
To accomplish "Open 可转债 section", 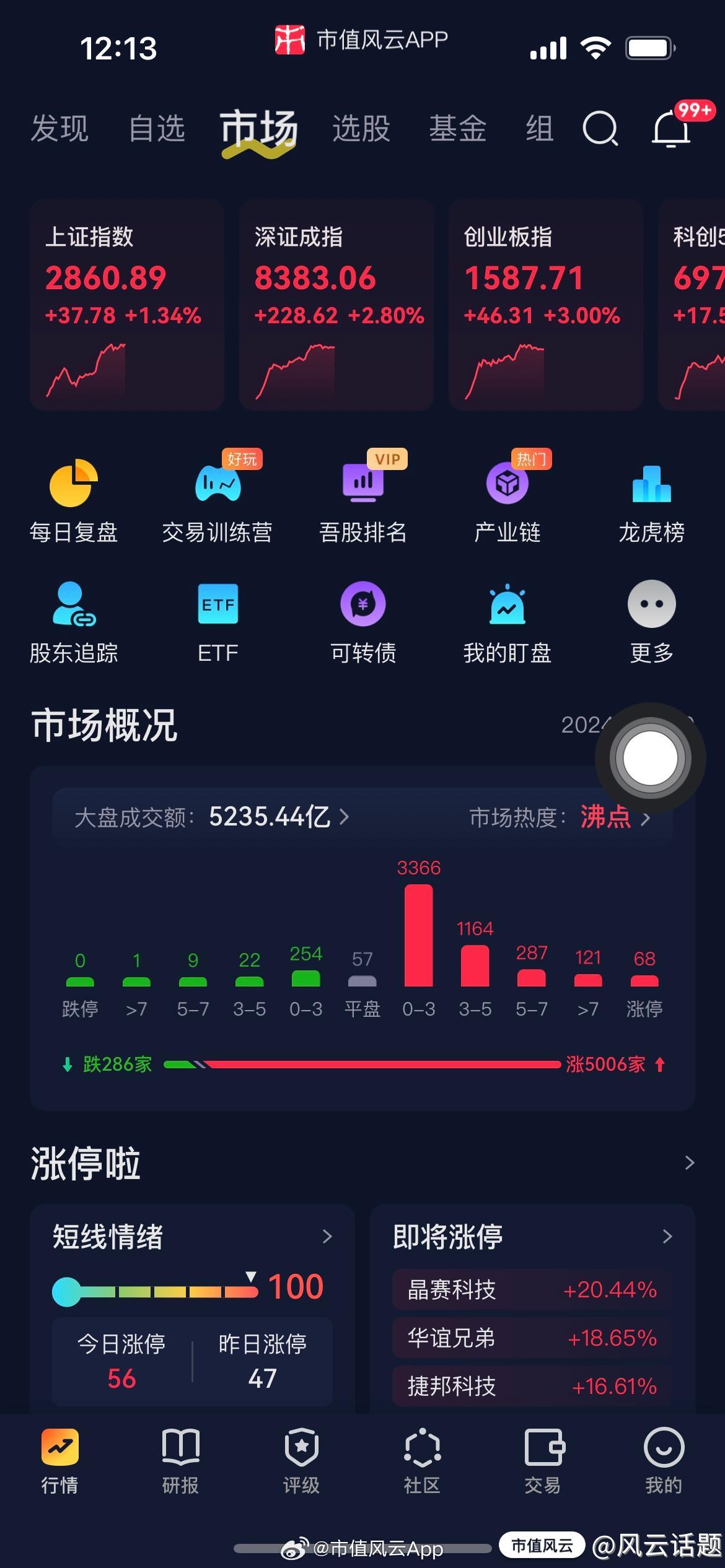I will click(x=363, y=622).
